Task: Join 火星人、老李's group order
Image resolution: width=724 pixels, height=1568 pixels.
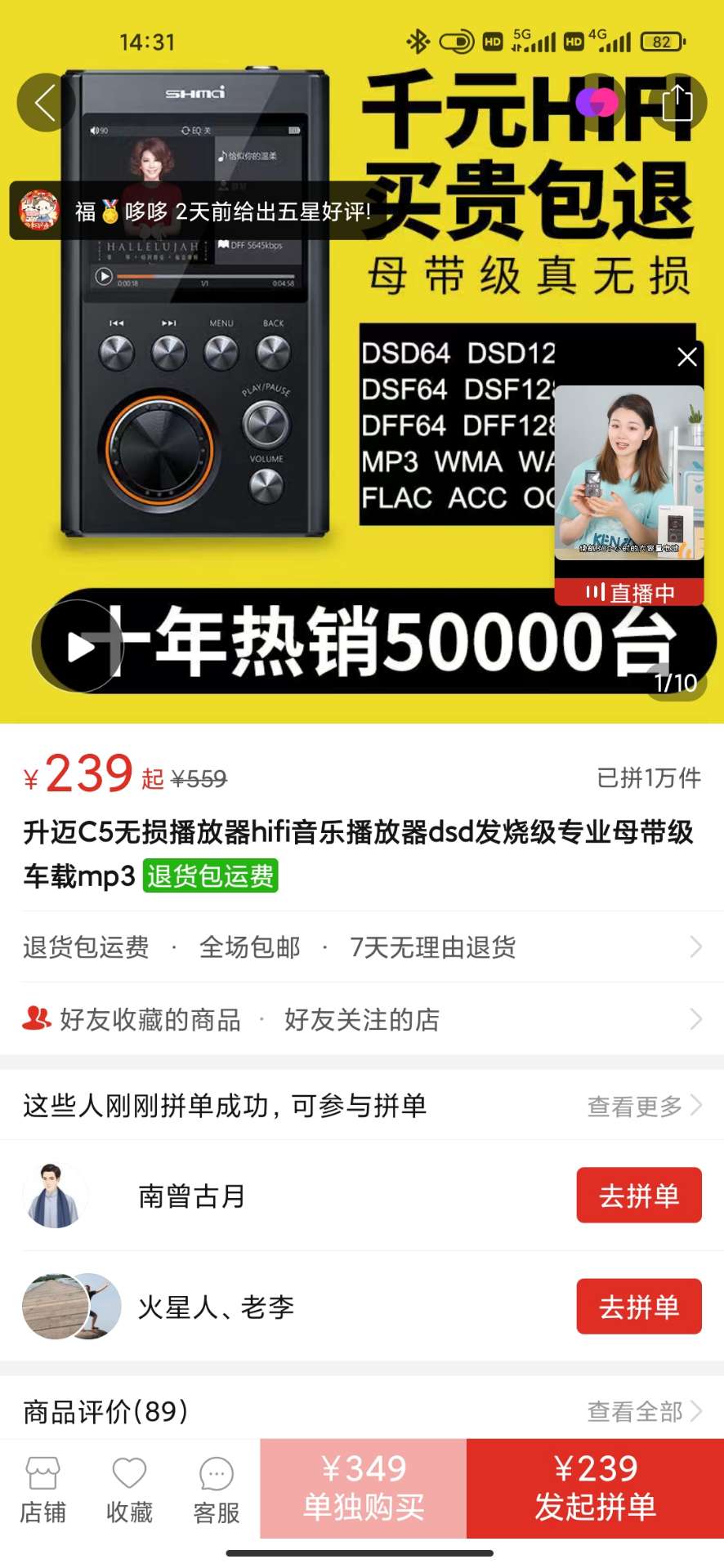Action: pyautogui.click(x=638, y=1307)
